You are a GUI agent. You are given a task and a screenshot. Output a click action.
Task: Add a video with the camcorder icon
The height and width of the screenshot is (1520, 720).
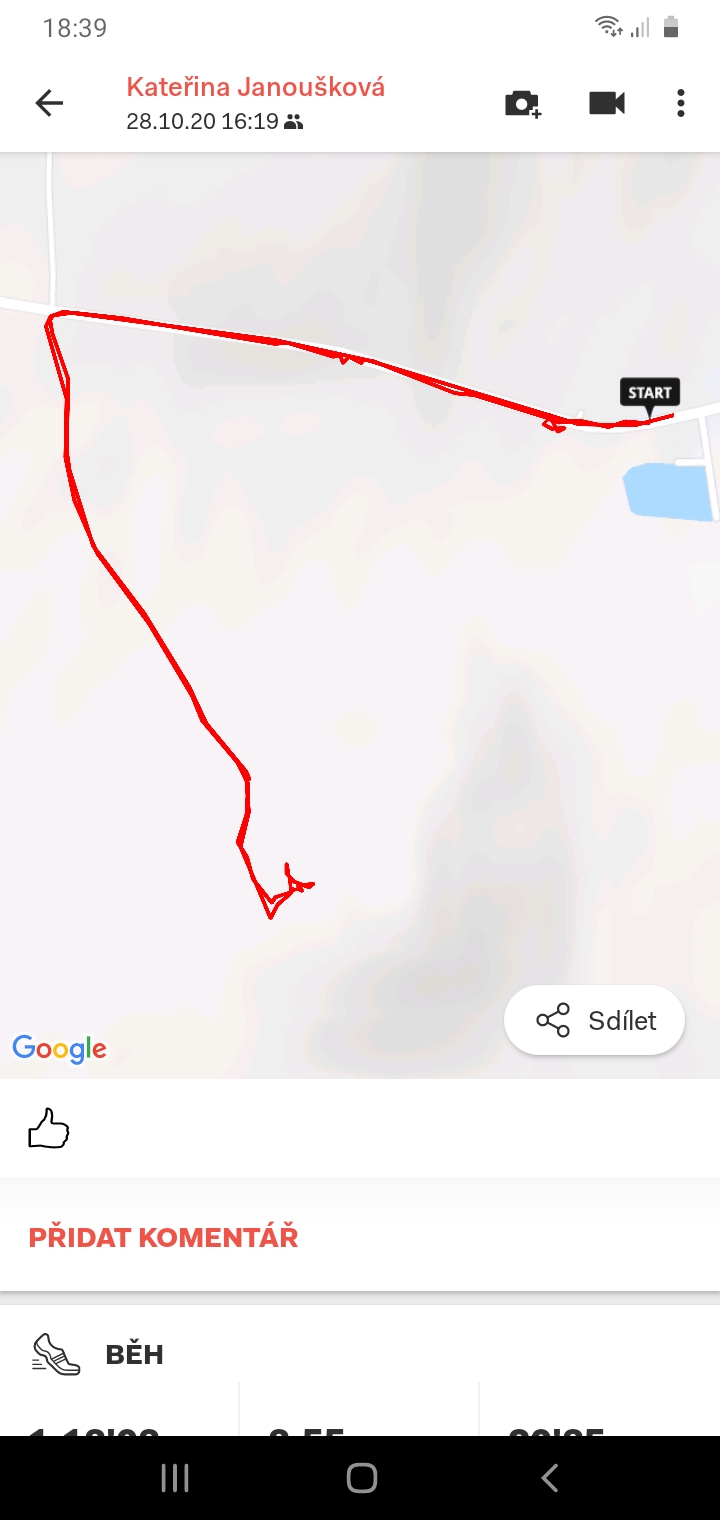[606, 103]
